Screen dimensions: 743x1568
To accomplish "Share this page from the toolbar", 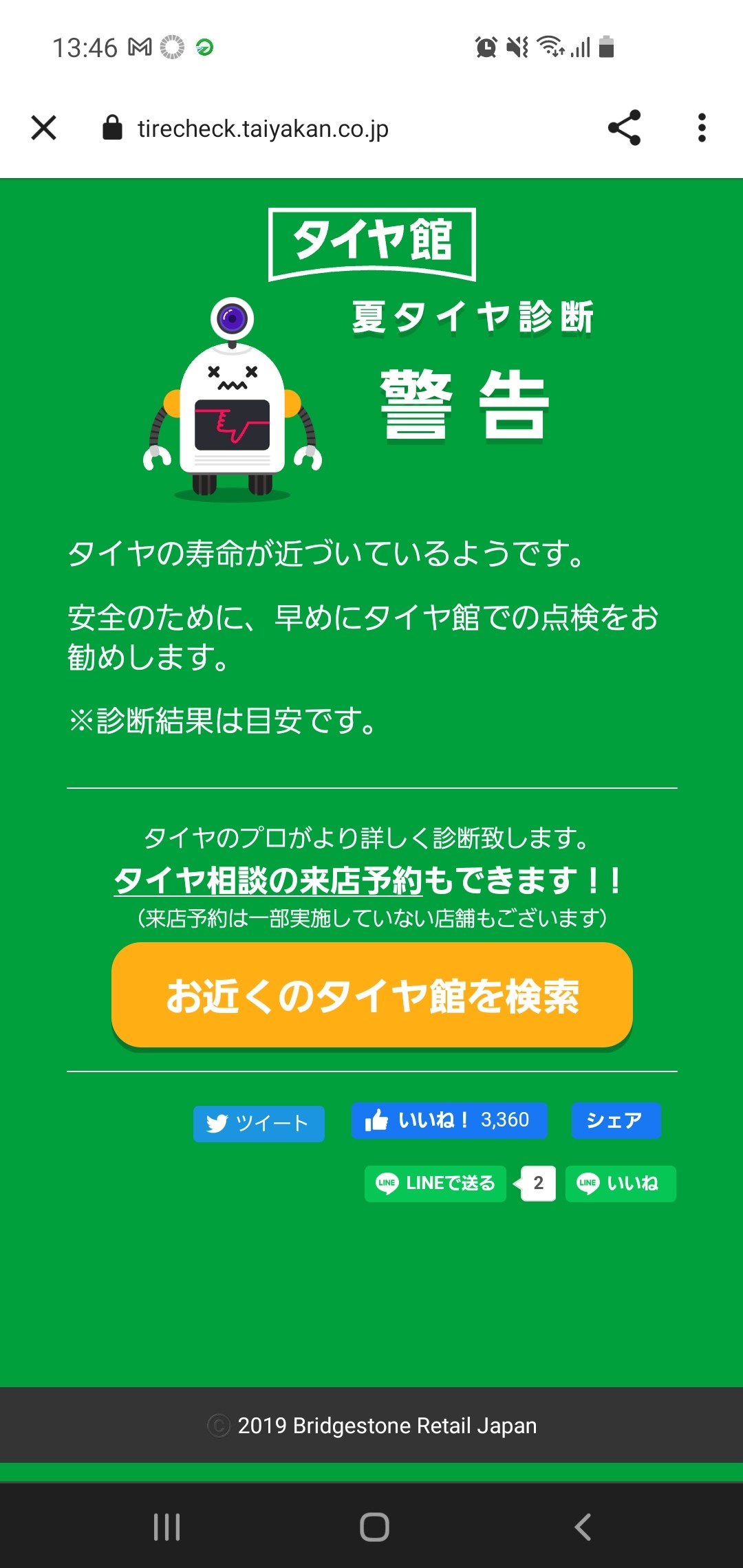I will coord(624,128).
